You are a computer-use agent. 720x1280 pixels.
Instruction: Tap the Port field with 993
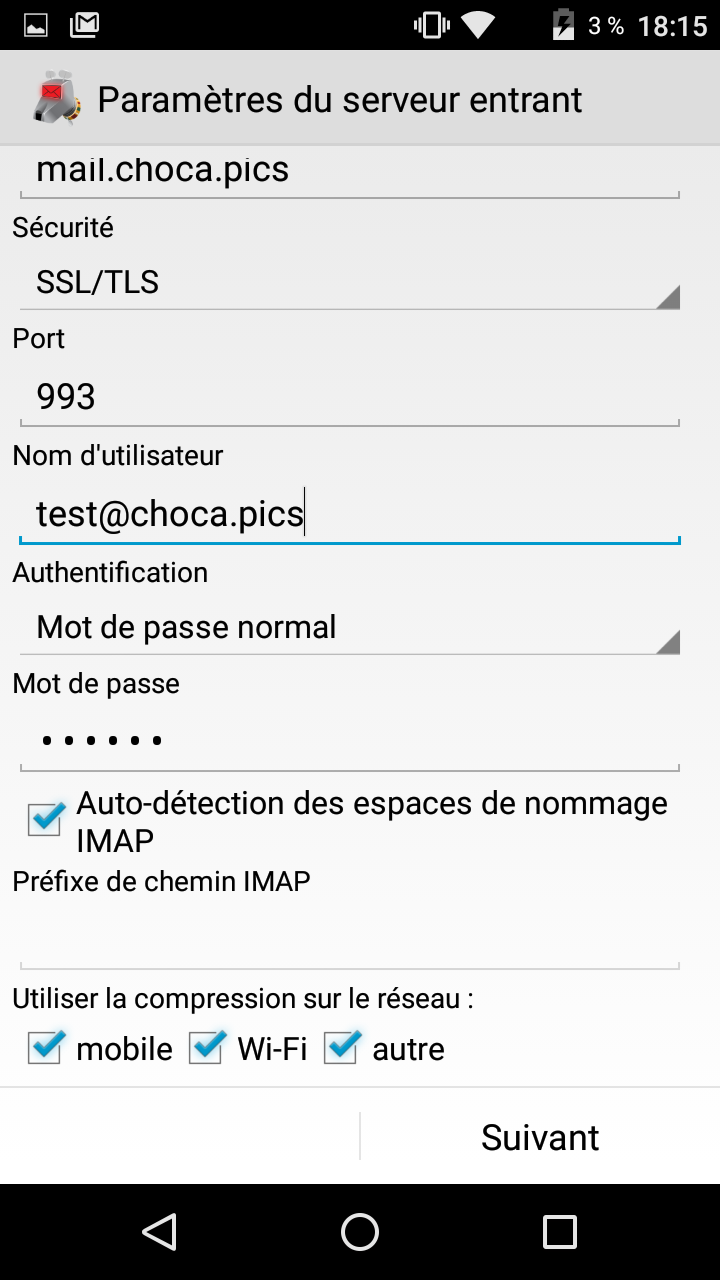tap(349, 397)
